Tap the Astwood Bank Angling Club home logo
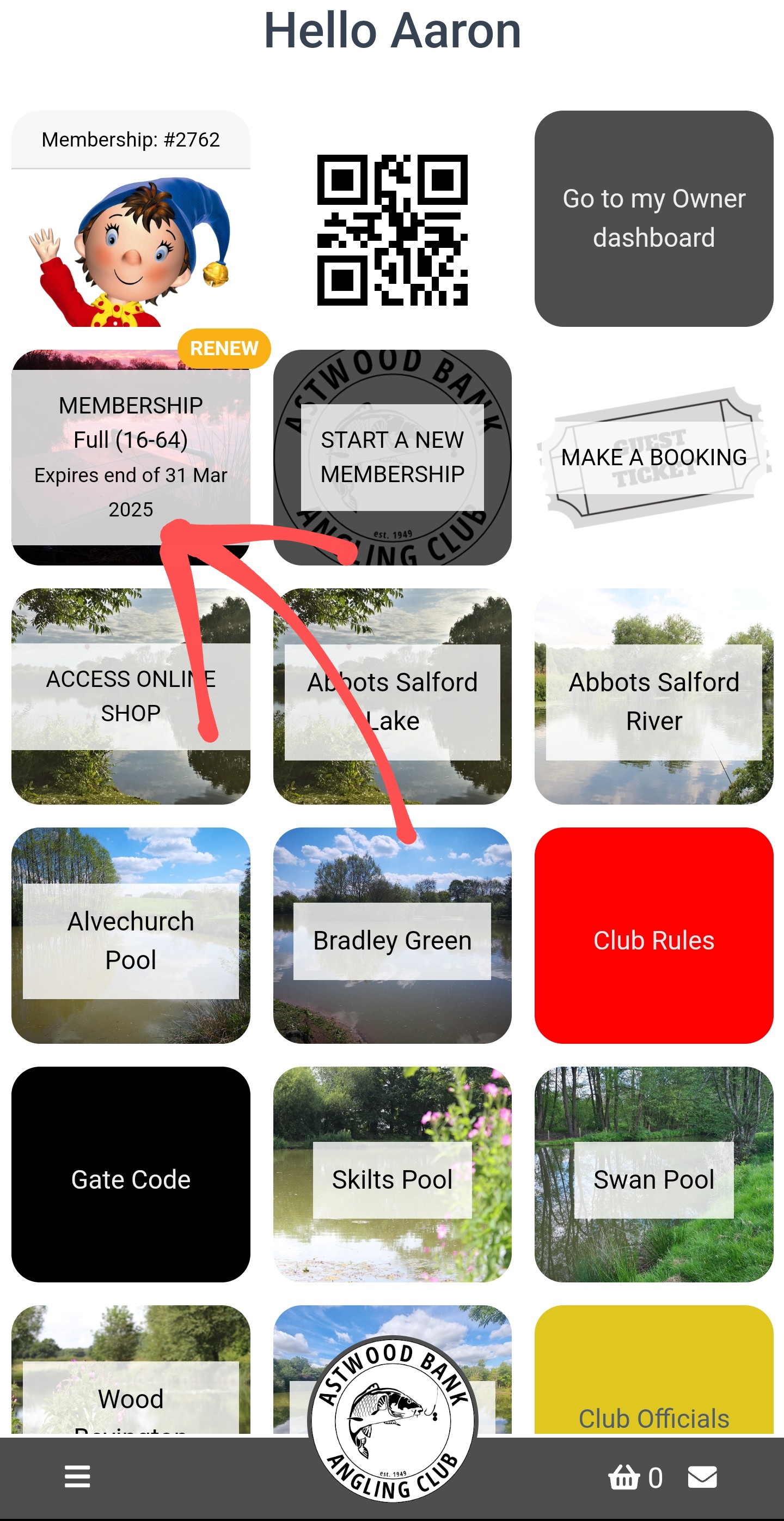Viewport: 784px width, 1521px height. coord(391,1423)
